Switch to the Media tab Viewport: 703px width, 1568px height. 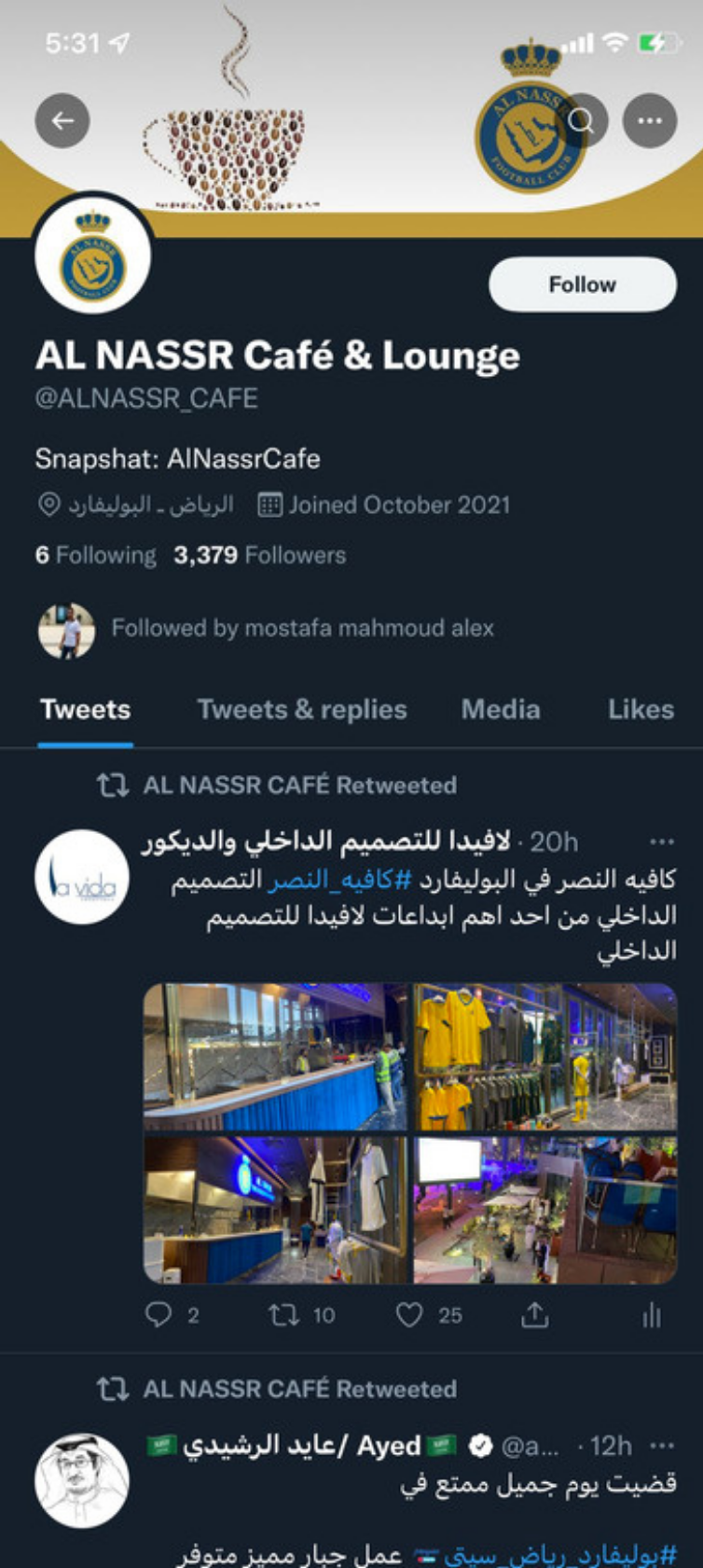[501, 710]
